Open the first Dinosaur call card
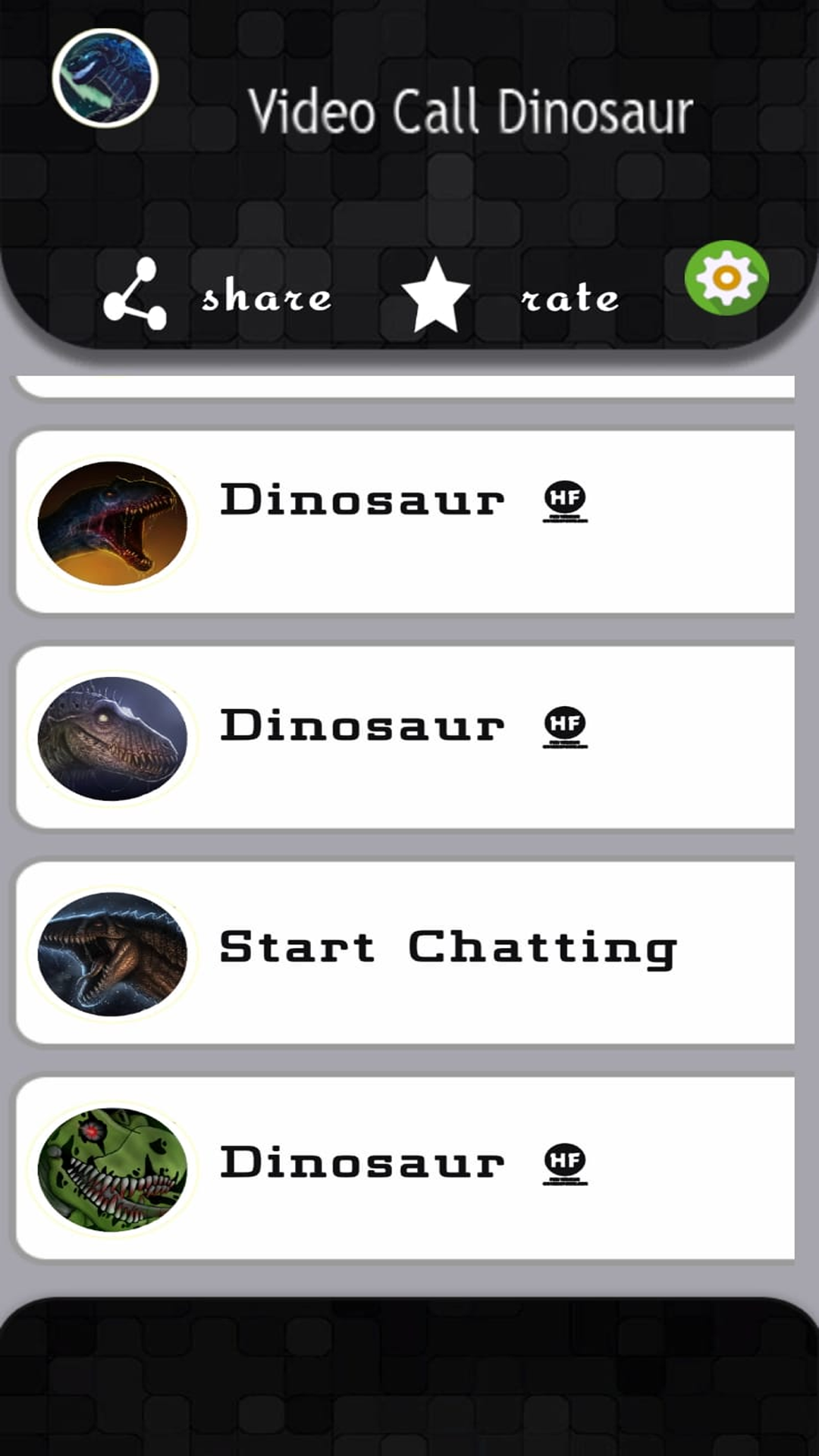This screenshot has height=1456, width=819. pos(409,518)
